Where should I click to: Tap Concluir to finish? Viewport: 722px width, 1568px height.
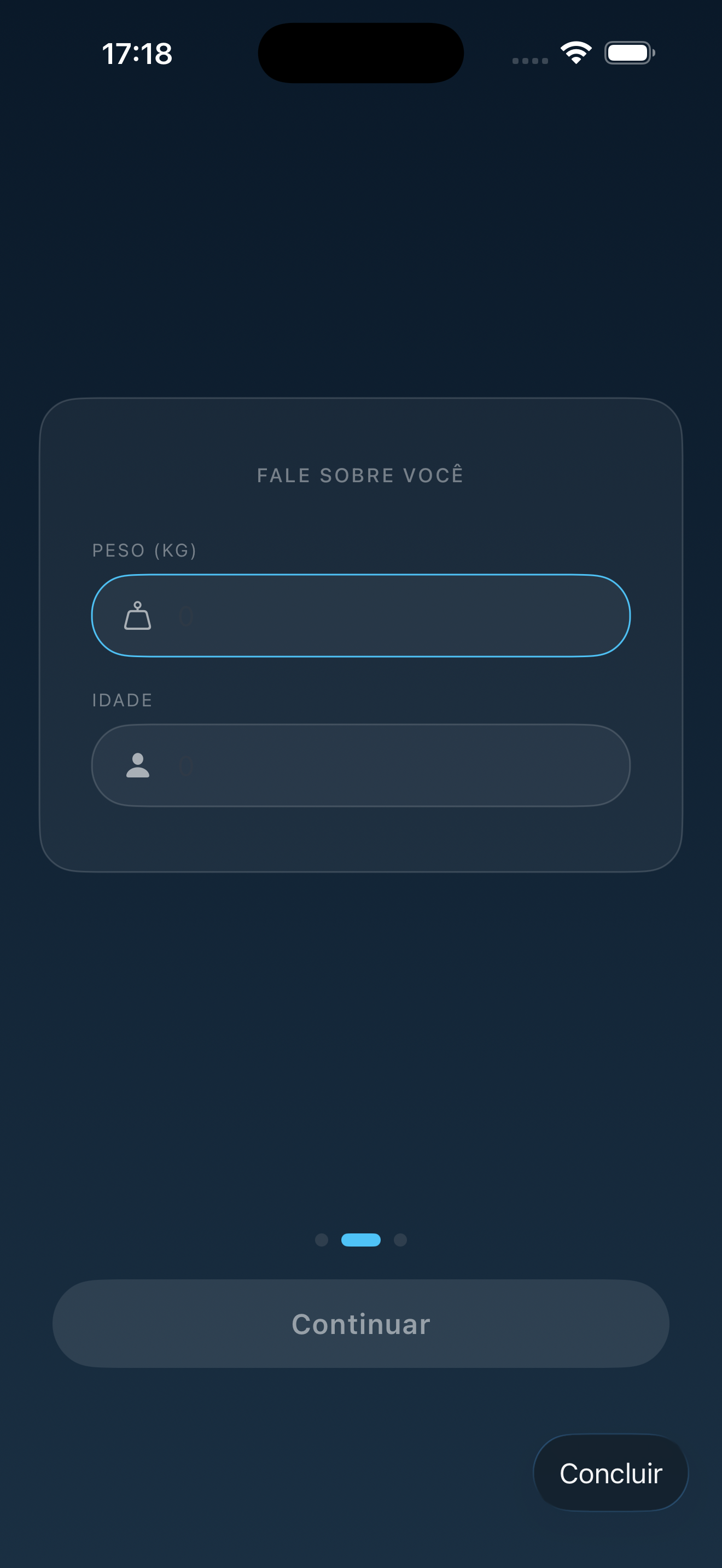pos(610,1473)
